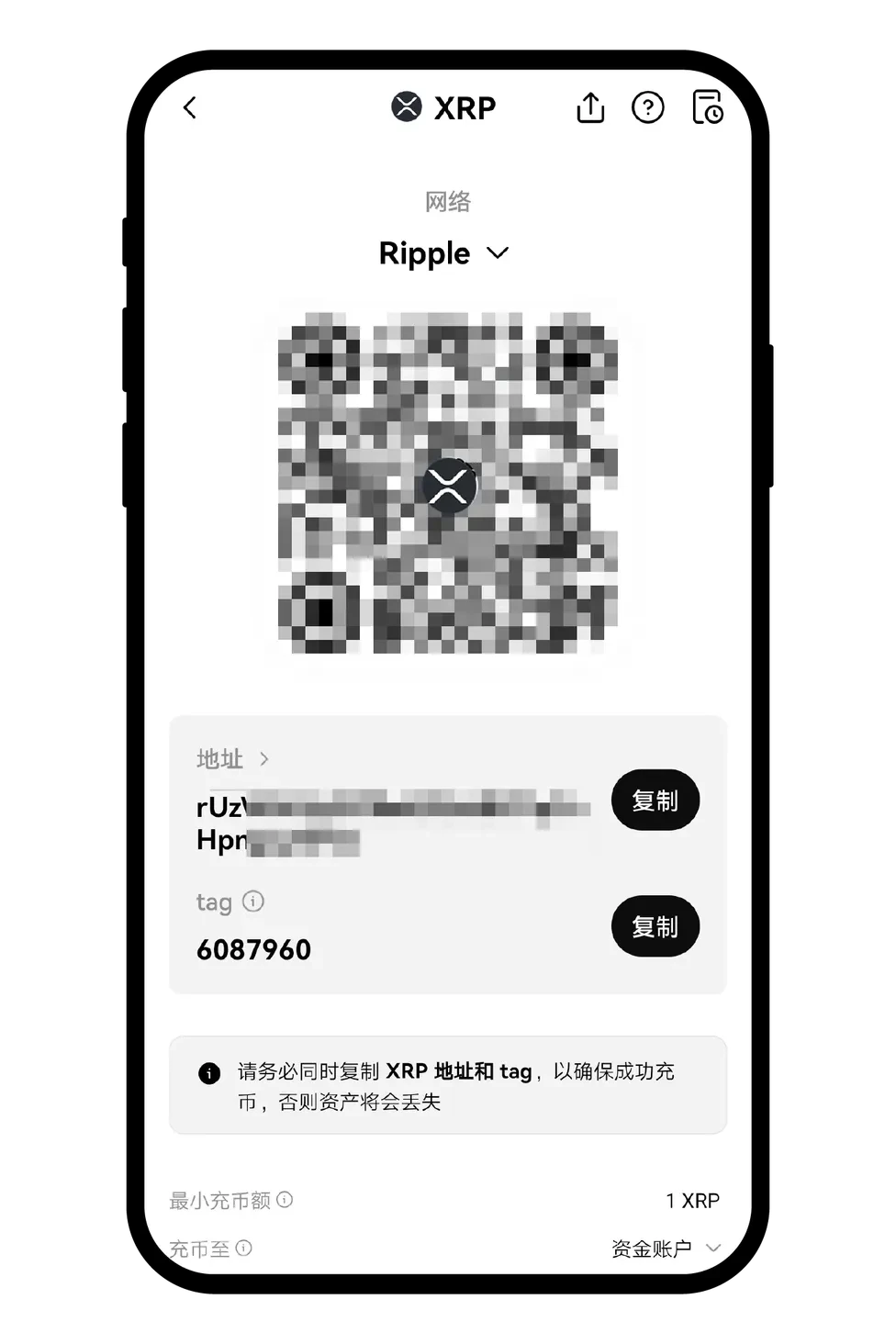Show info about 最小充币额
Viewport: 896px width, 1344px height.
(x=285, y=1199)
